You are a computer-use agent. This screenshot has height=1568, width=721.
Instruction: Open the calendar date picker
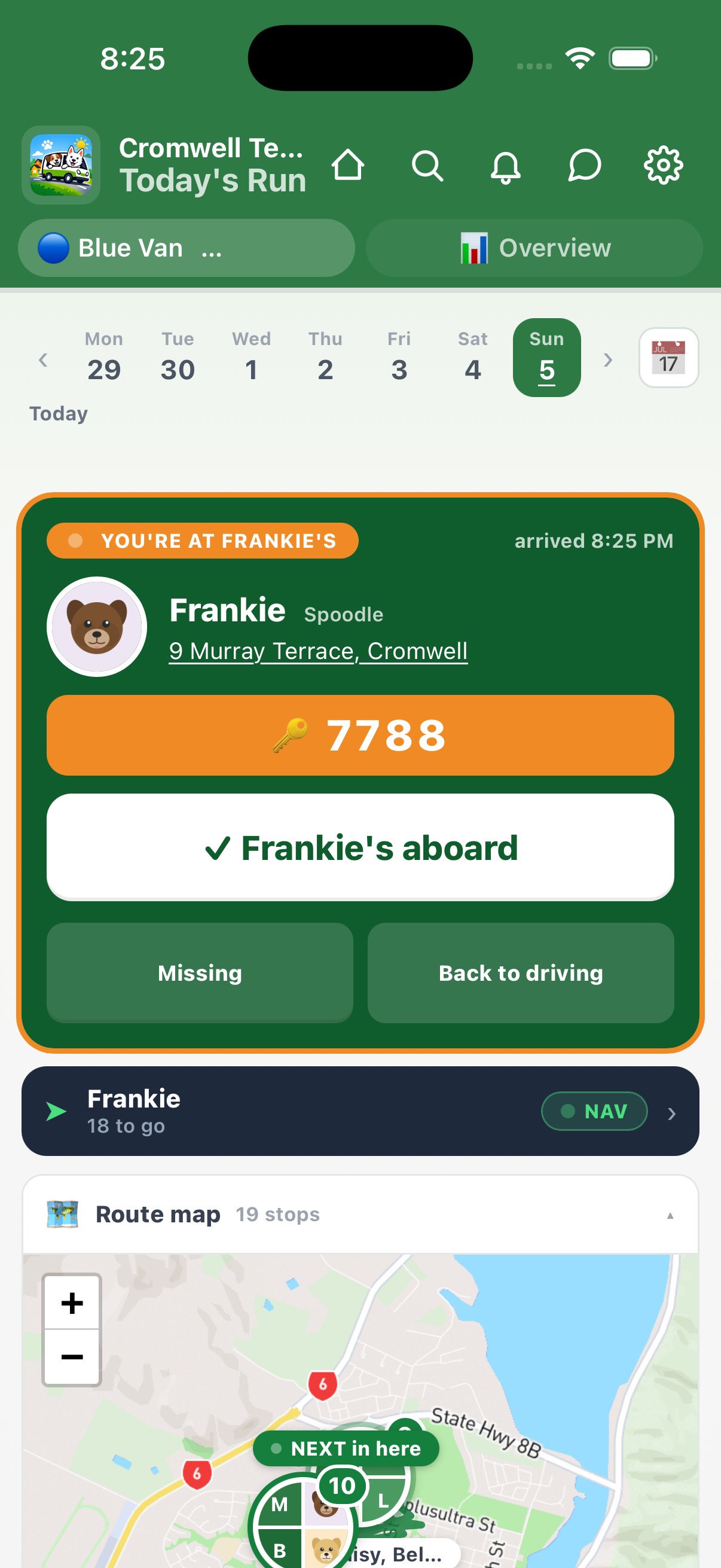[x=668, y=357]
